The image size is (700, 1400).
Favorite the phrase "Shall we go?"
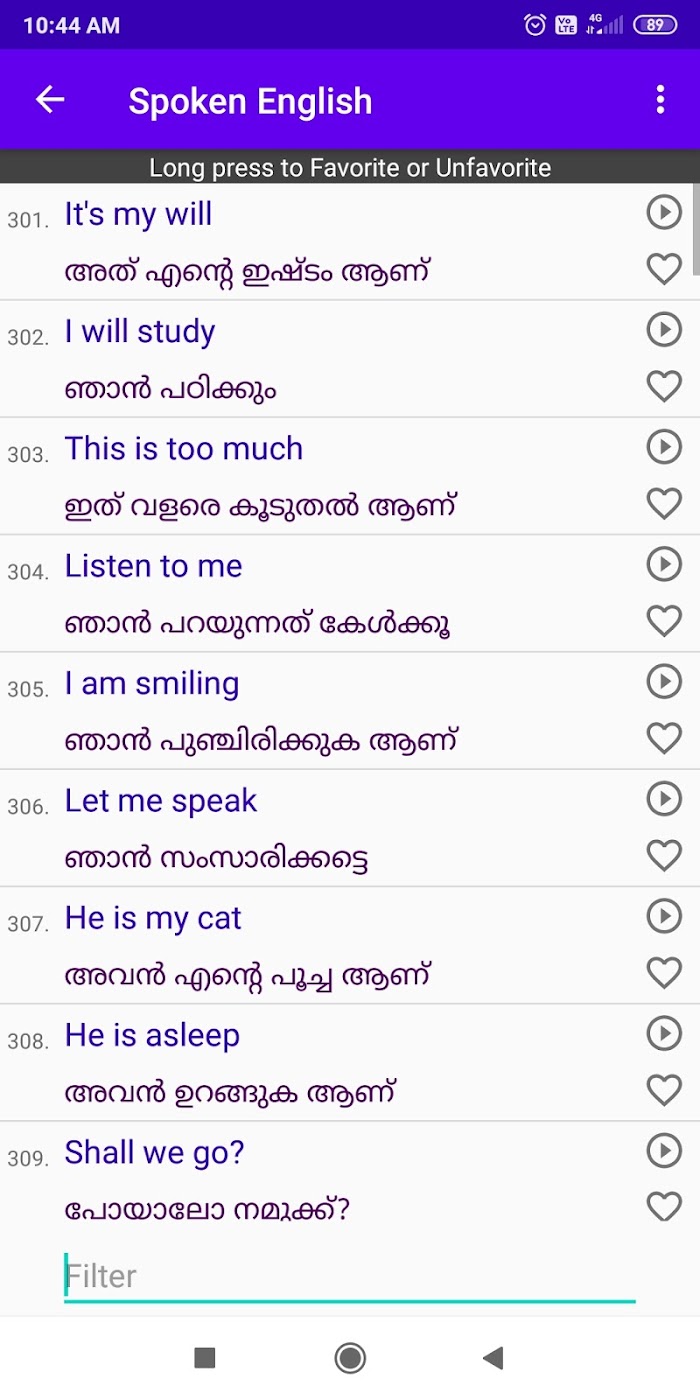click(664, 1207)
